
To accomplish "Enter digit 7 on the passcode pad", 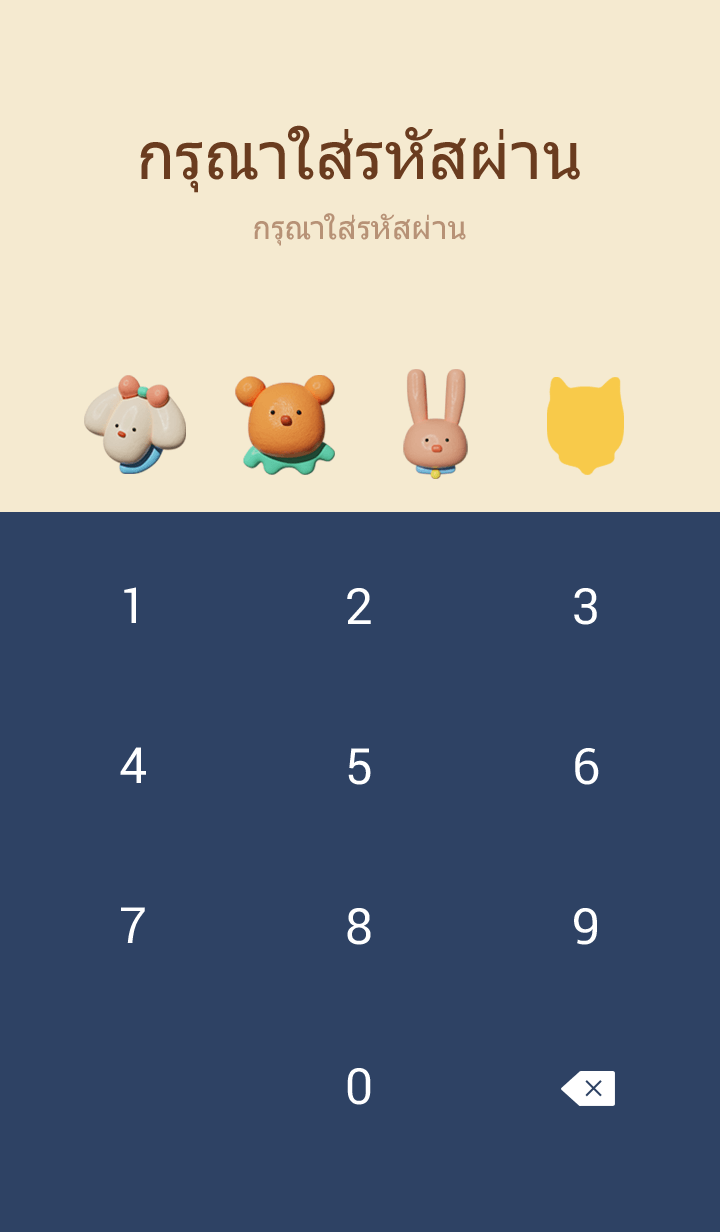I will click(132, 927).
